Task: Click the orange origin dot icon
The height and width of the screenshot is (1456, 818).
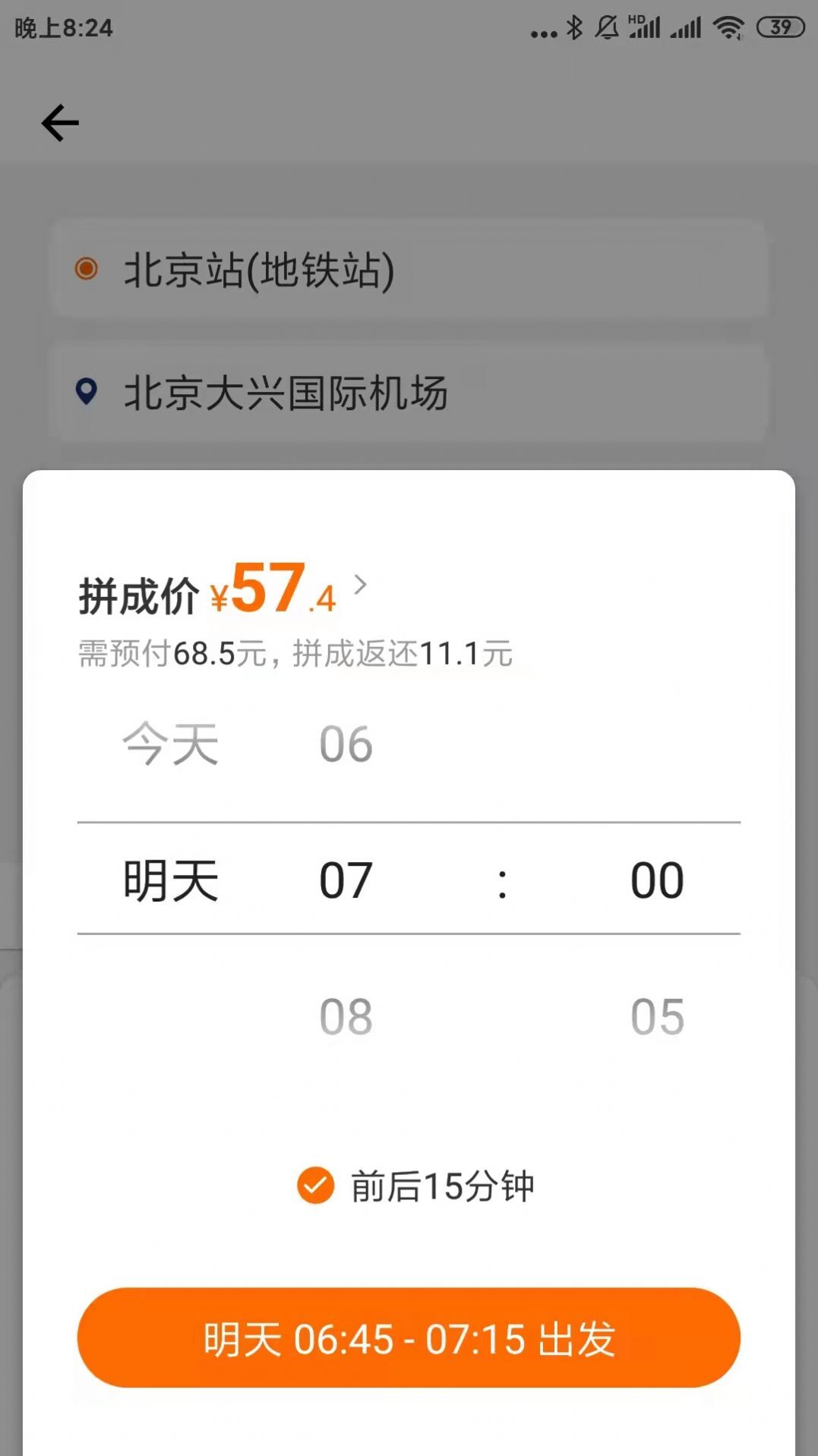Action: point(87,267)
